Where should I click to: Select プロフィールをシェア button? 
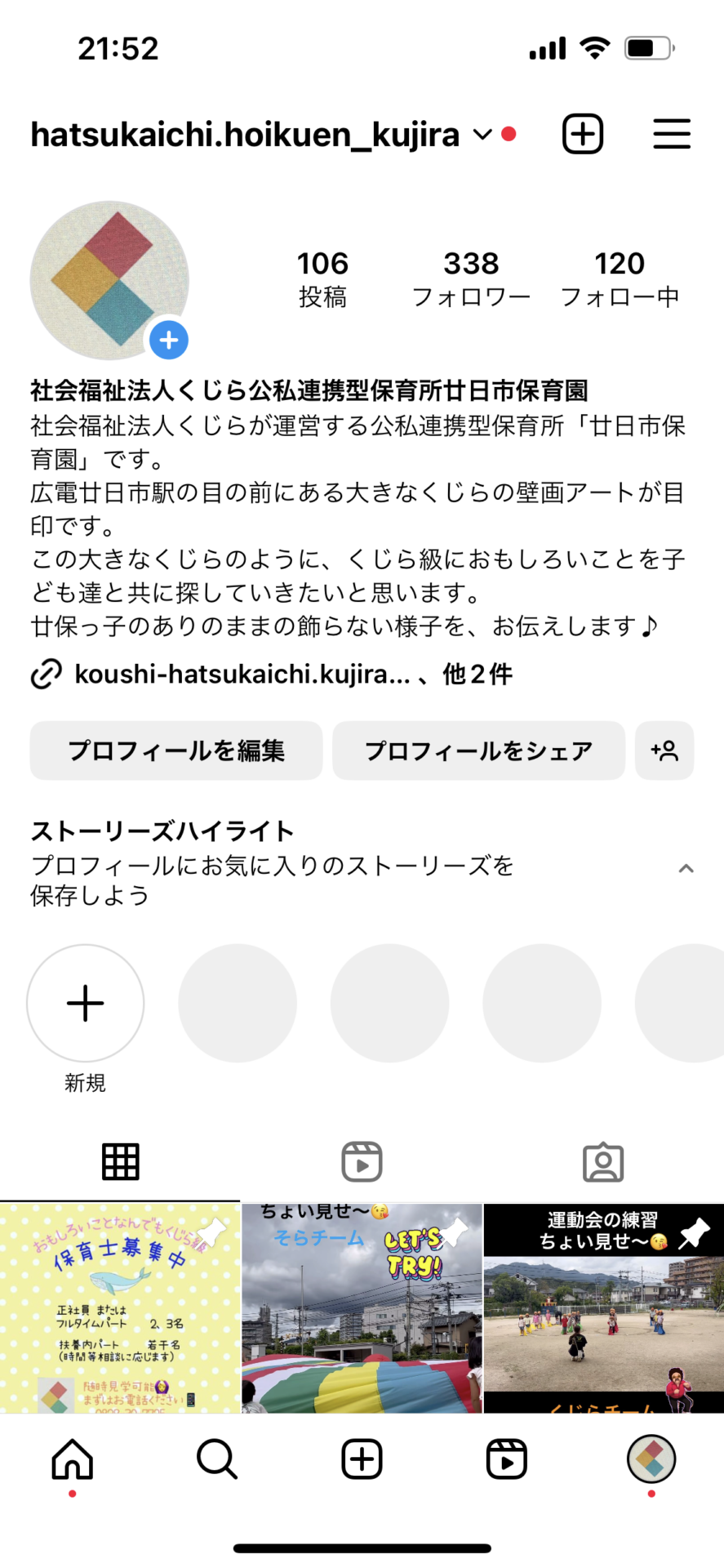(478, 751)
